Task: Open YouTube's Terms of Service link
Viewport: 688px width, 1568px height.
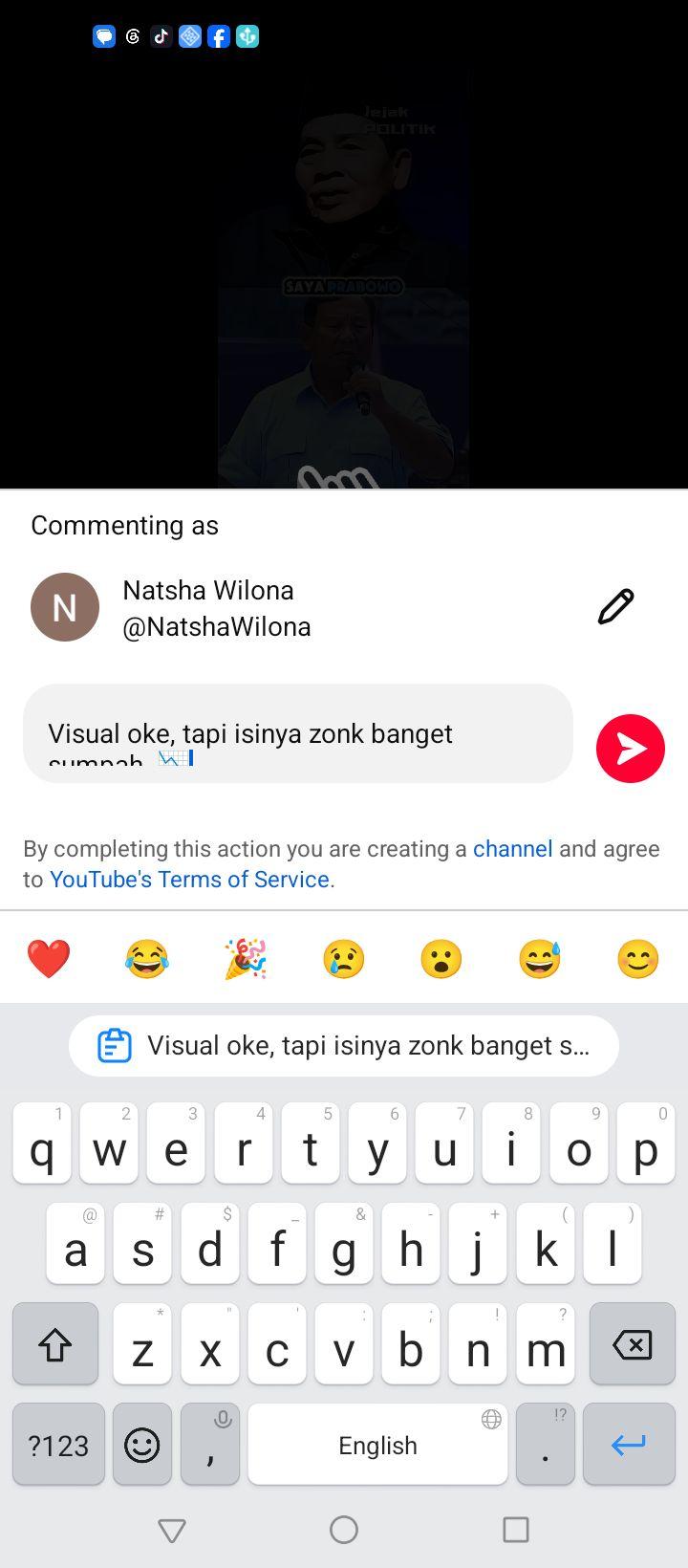Action: (189, 880)
